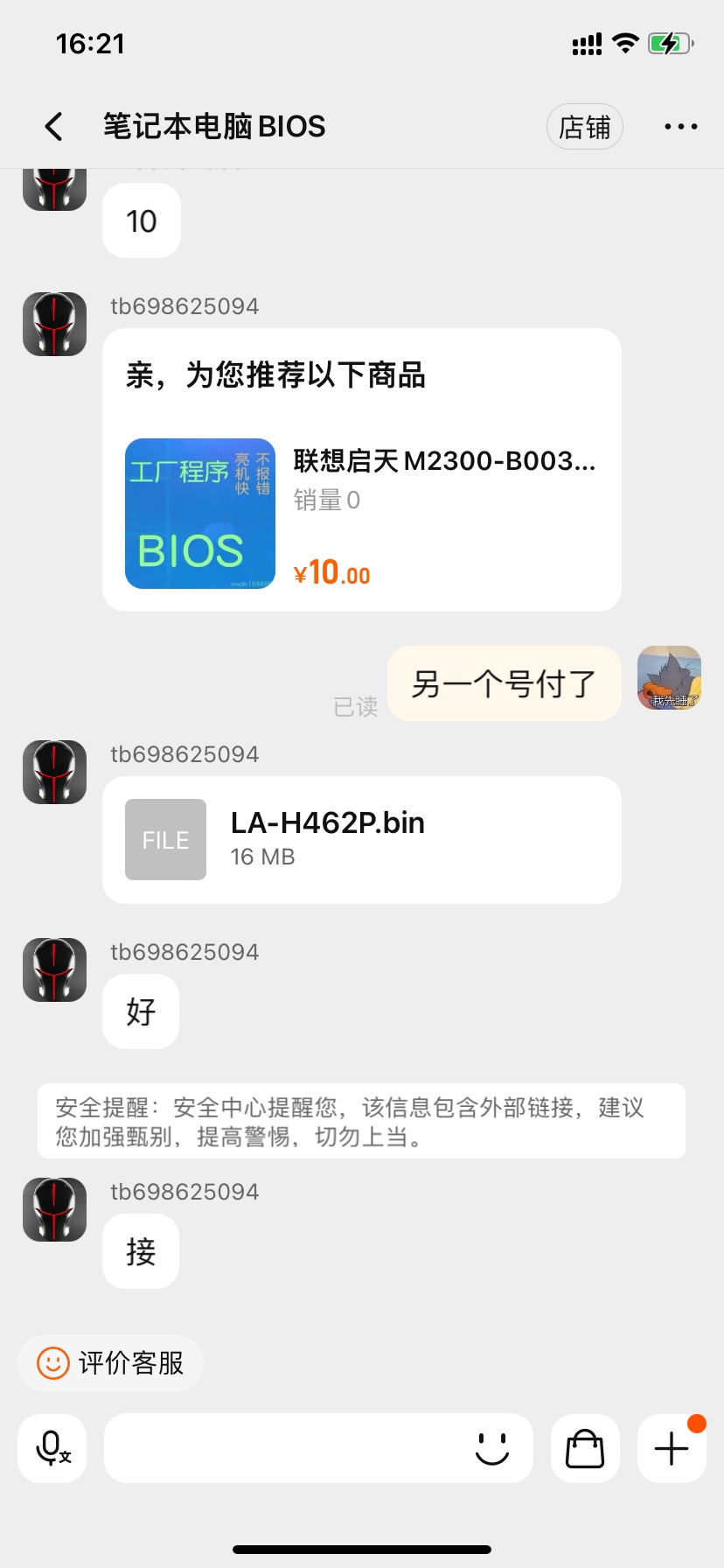
Task: Open the plus attachment menu
Action: 672,1448
